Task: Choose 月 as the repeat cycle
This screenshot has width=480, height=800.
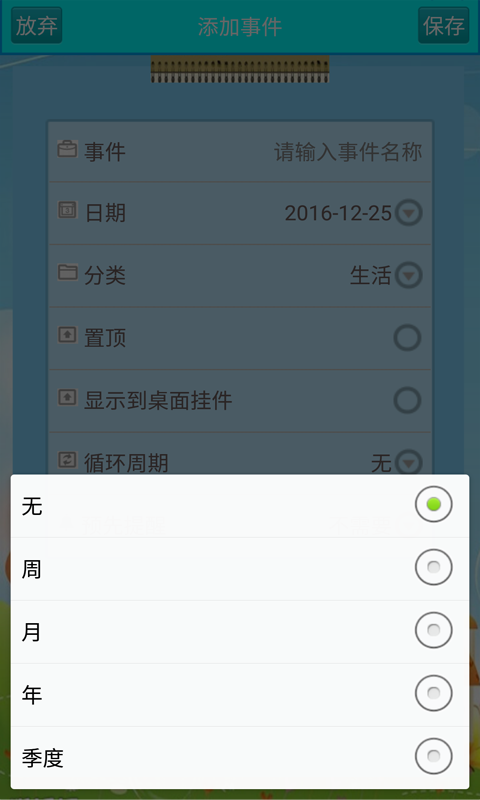Action: pos(240,632)
